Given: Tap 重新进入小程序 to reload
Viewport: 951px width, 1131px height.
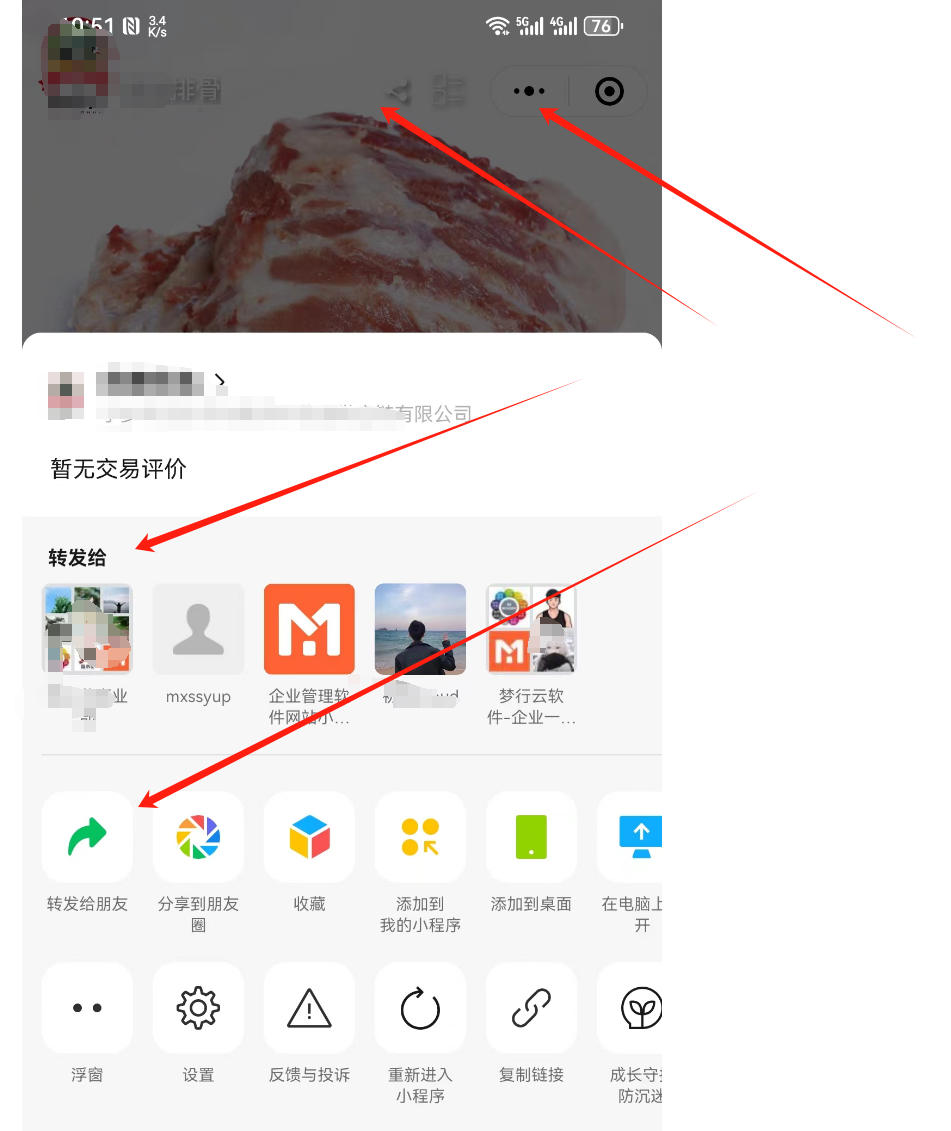Looking at the screenshot, I should (x=420, y=1008).
